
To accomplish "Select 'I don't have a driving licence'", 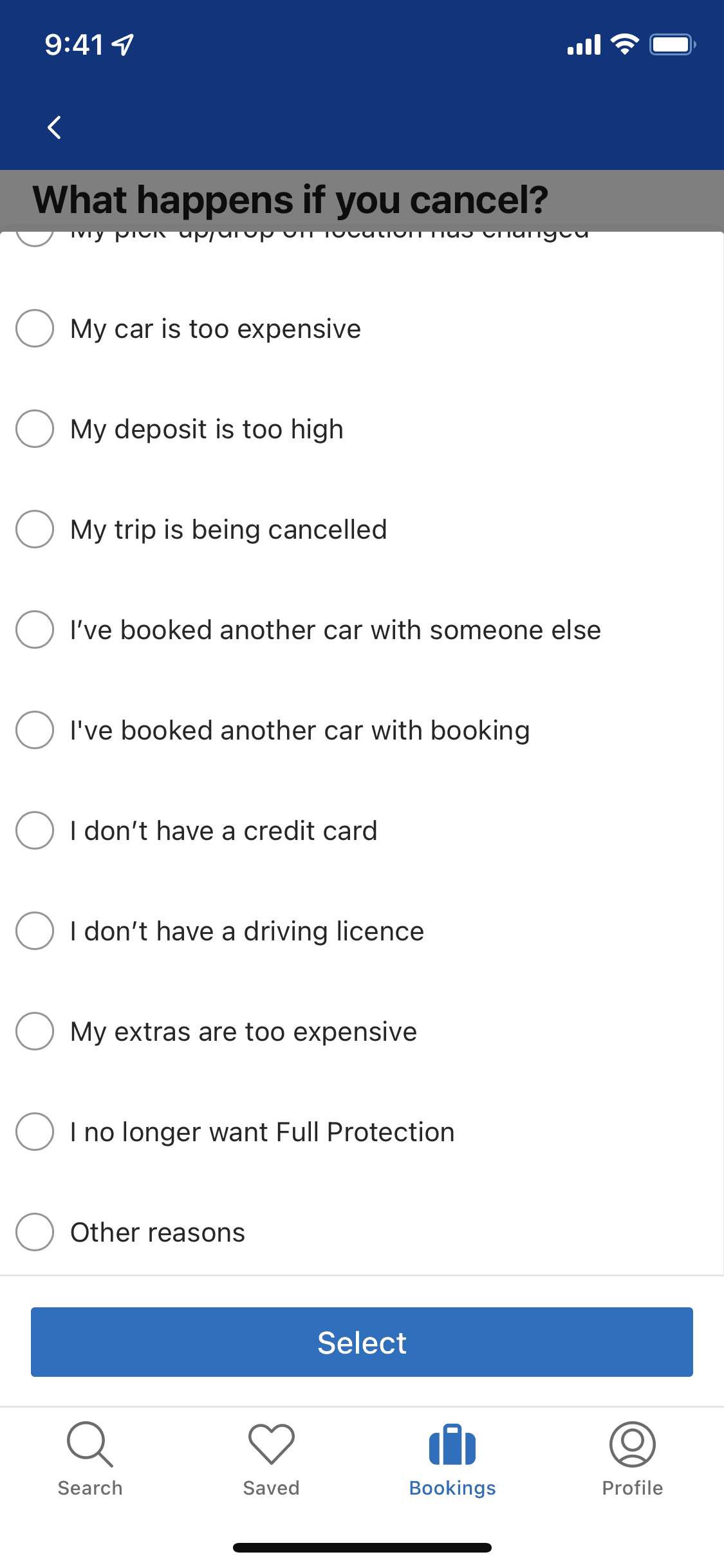I will [x=35, y=931].
